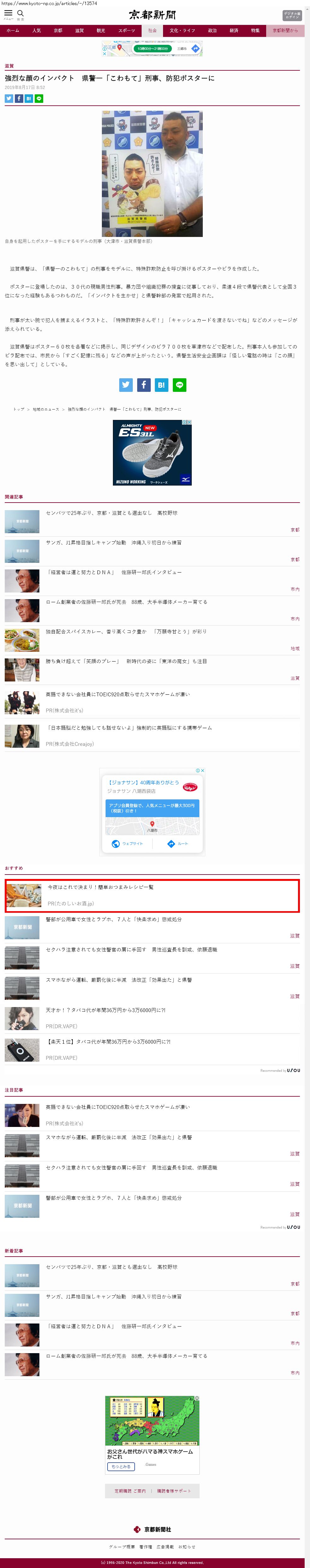The width and height of the screenshot is (310, 1568).
Task: Go to the 政治 tab
Action: (x=212, y=30)
